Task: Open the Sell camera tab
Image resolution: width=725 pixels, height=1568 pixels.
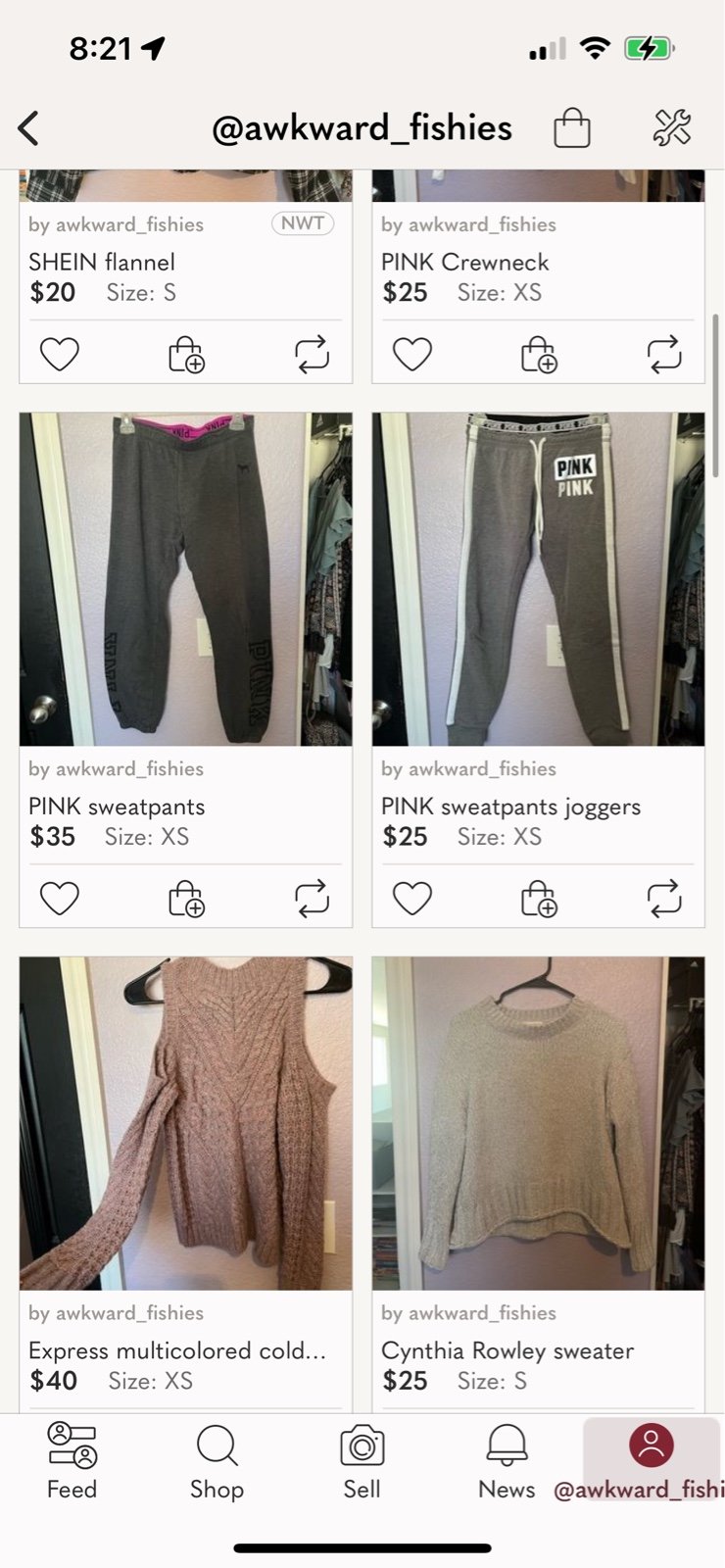Action: click(362, 1460)
